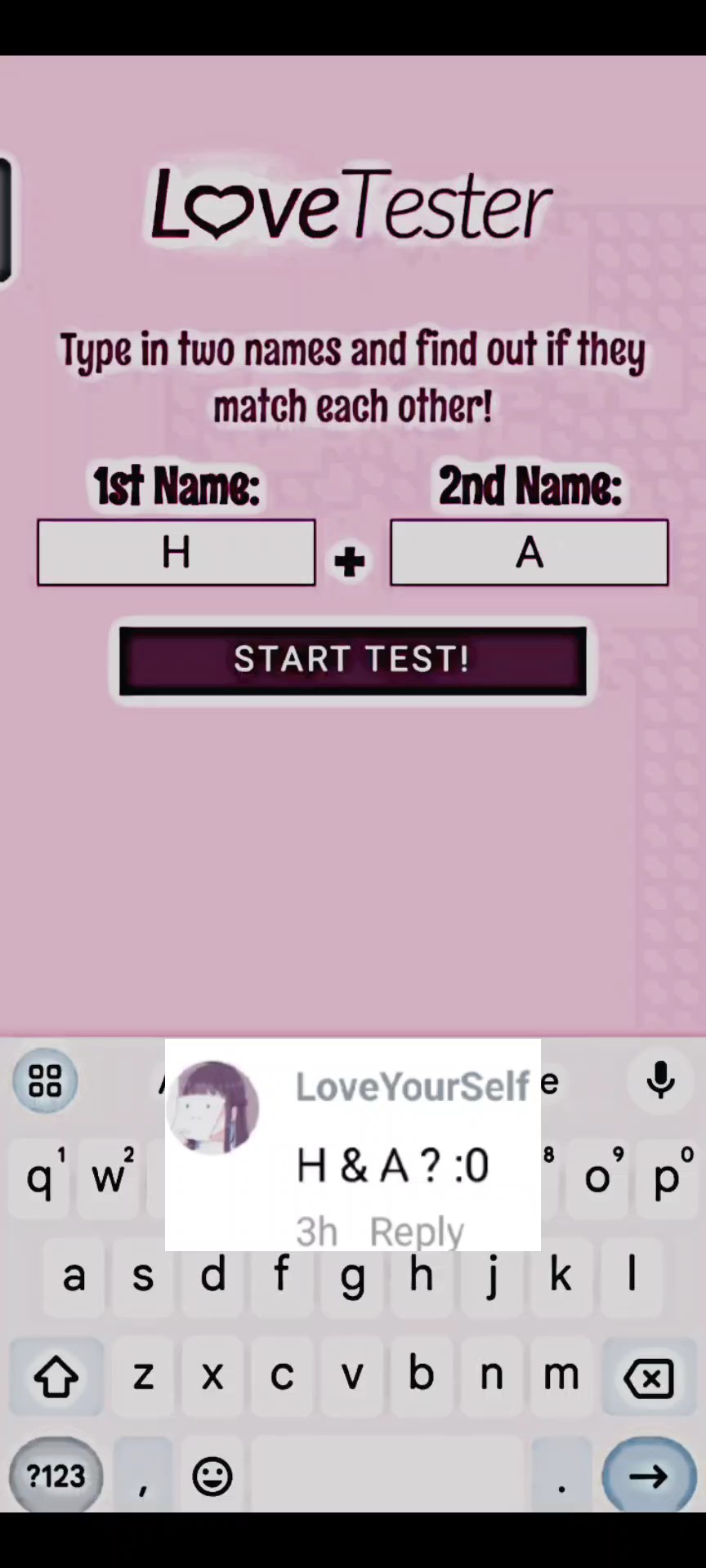Image resolution: width=706 pixels, height=1568 pixels.
Task: Tap the 1st Name input field
Action: (176, 553)
